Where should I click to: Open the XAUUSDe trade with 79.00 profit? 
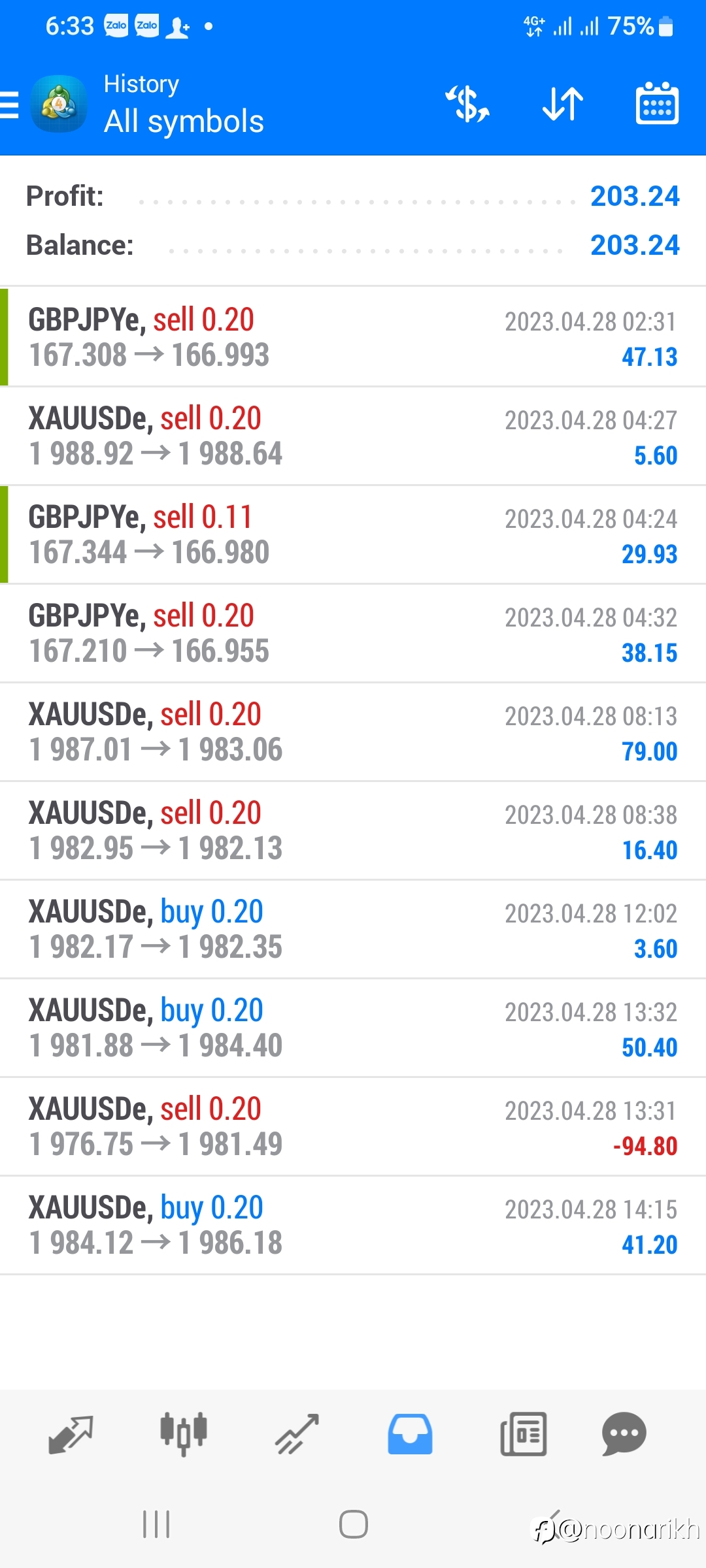[x=353, y=732]
